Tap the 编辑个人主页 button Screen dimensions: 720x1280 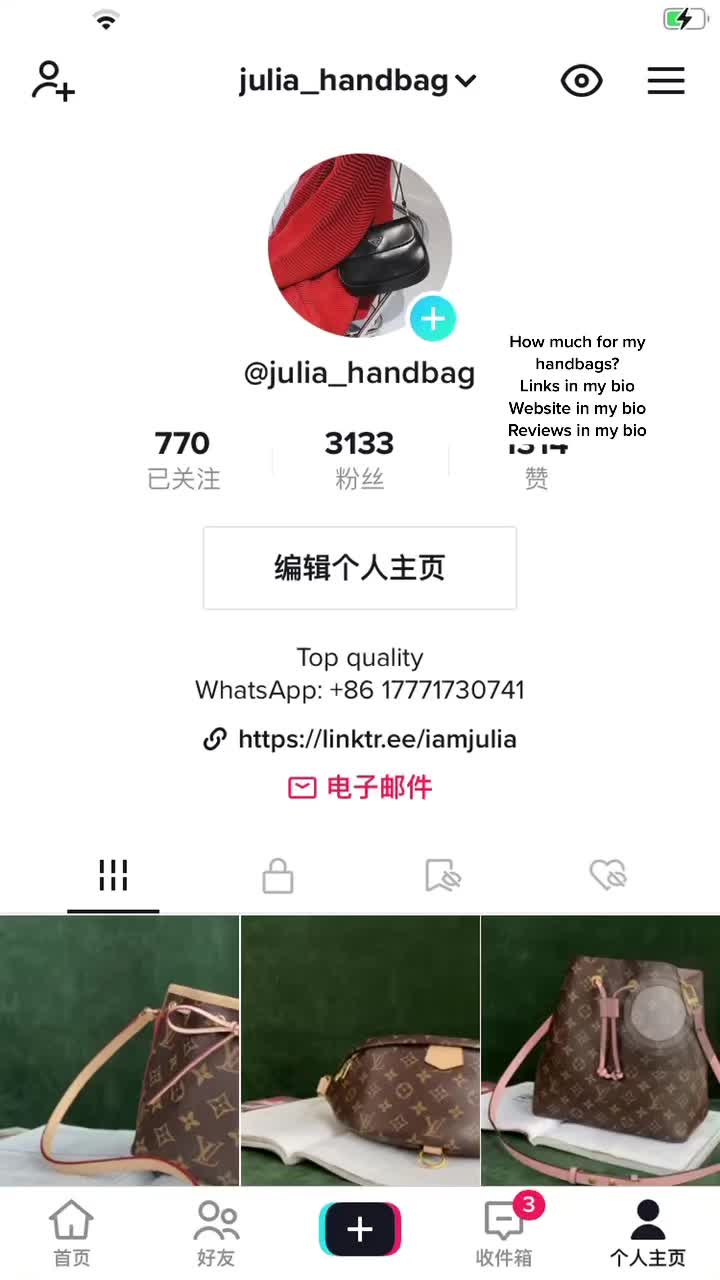click(x=360, y=568)
